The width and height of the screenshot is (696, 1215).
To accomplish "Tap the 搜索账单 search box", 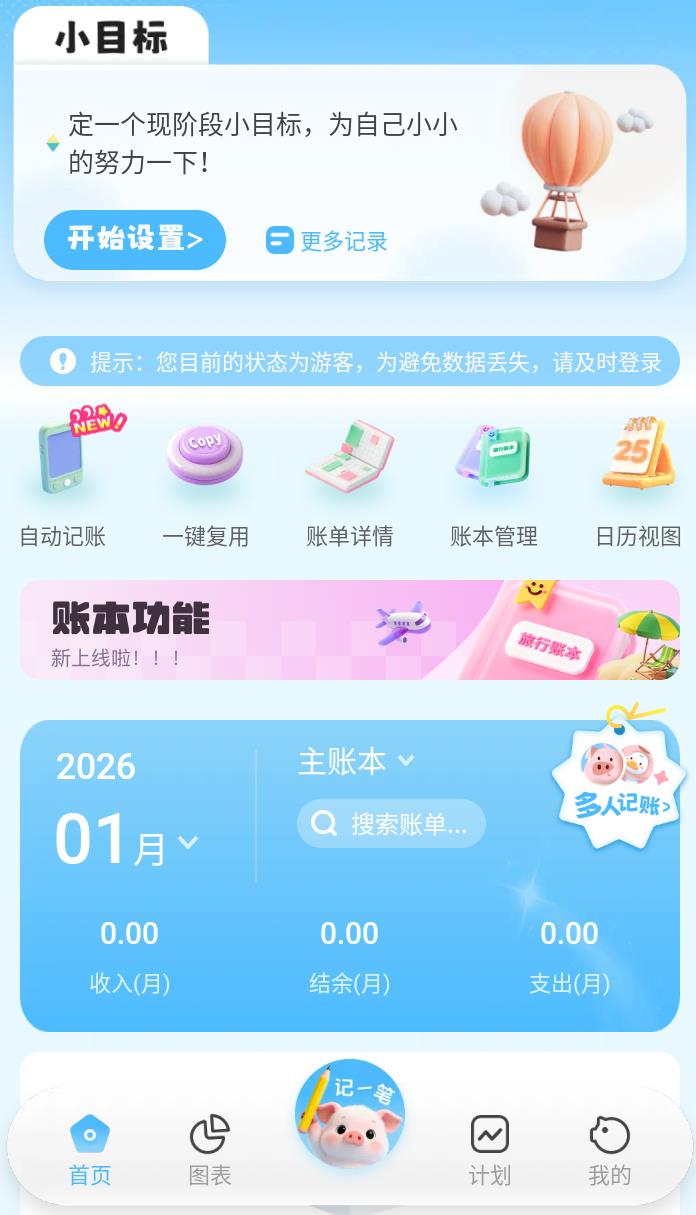I will click(x=391, y=824).
